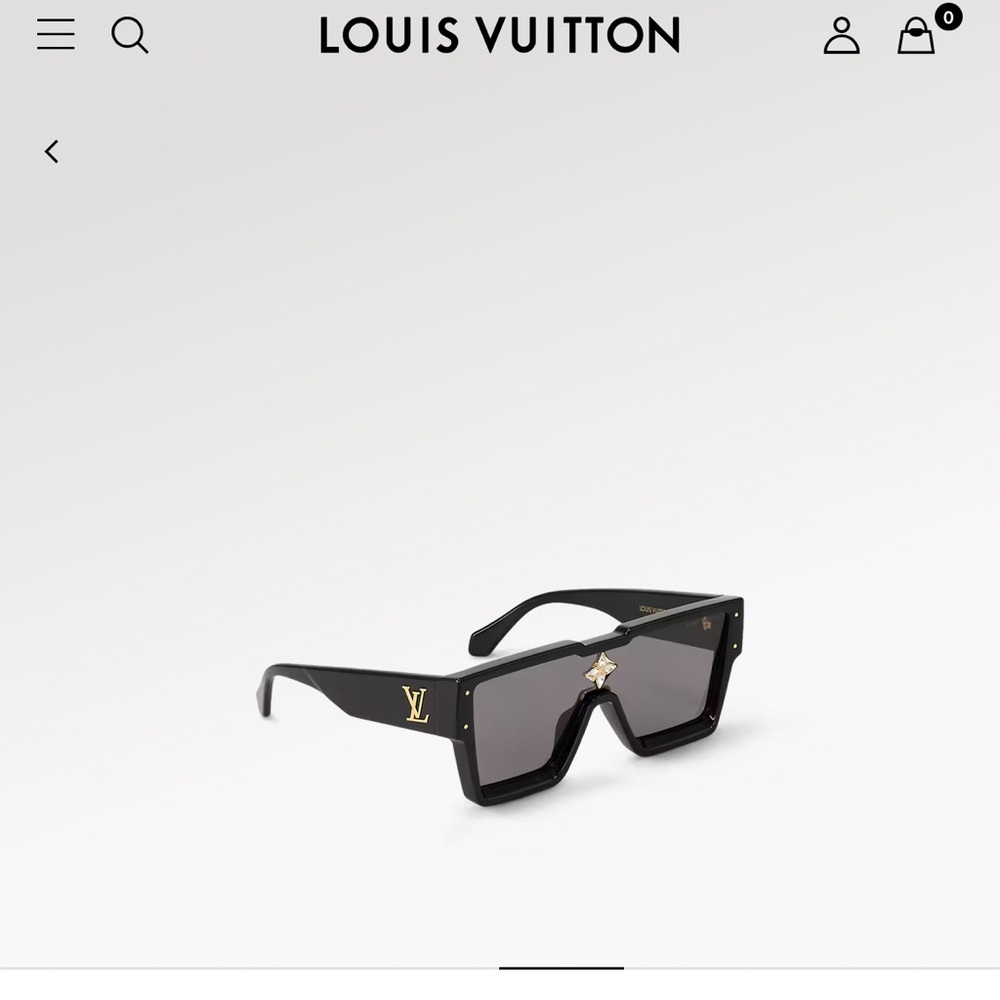Open the search icon

pyautogui.click(x=129, y=35)
